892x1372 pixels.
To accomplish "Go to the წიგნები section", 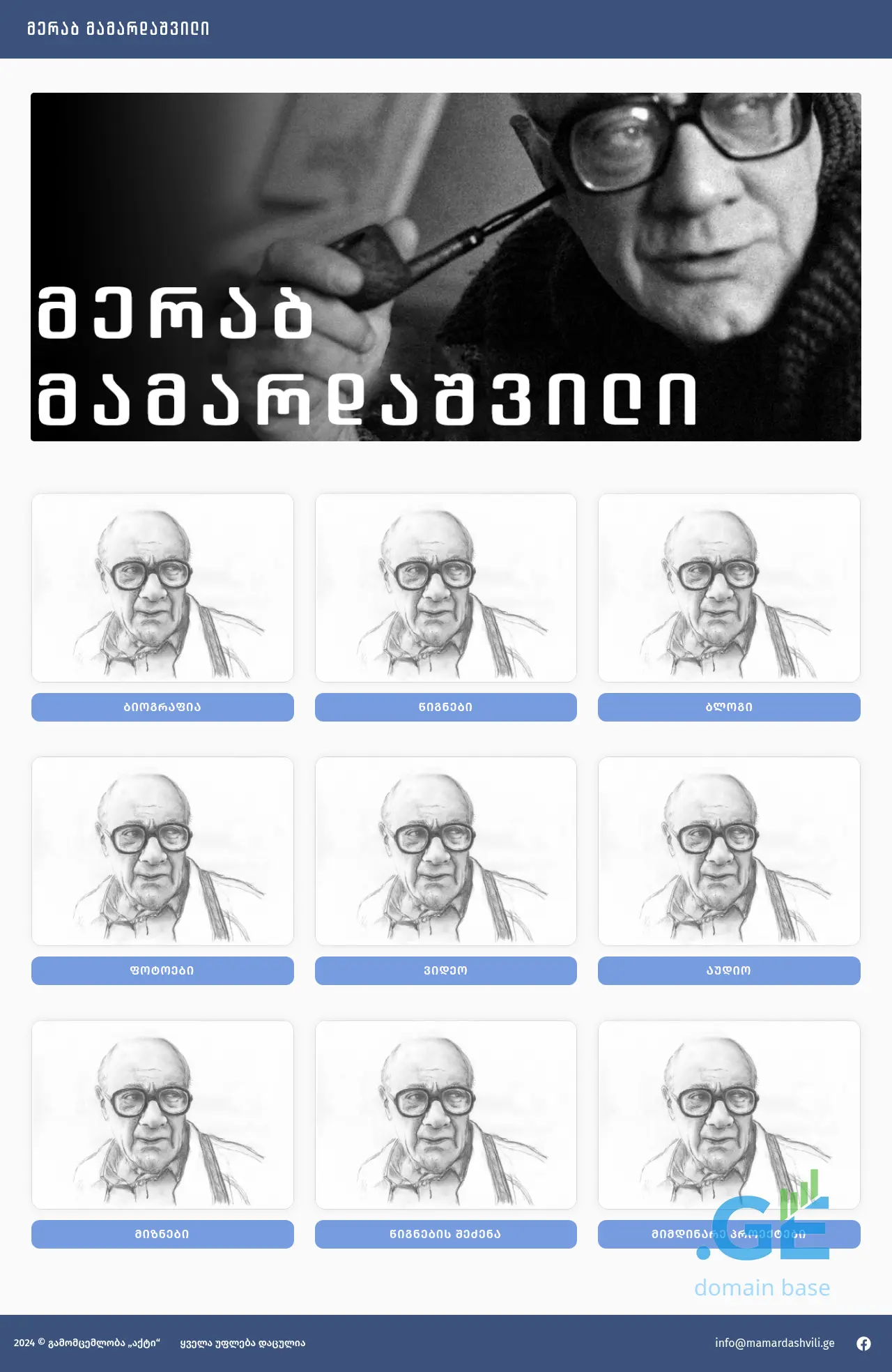I will tap(445, 707).
